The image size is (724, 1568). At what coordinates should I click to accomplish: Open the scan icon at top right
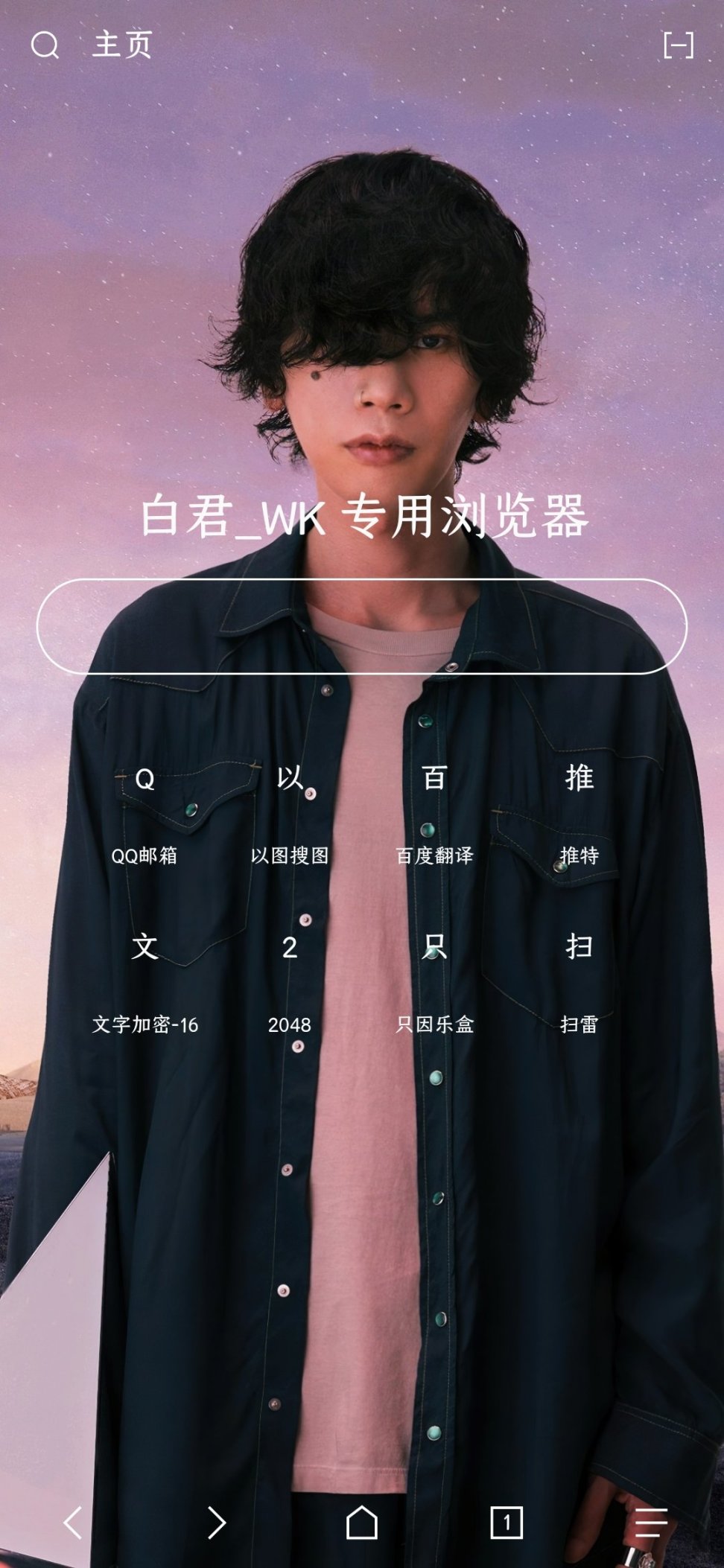(678, 45)
